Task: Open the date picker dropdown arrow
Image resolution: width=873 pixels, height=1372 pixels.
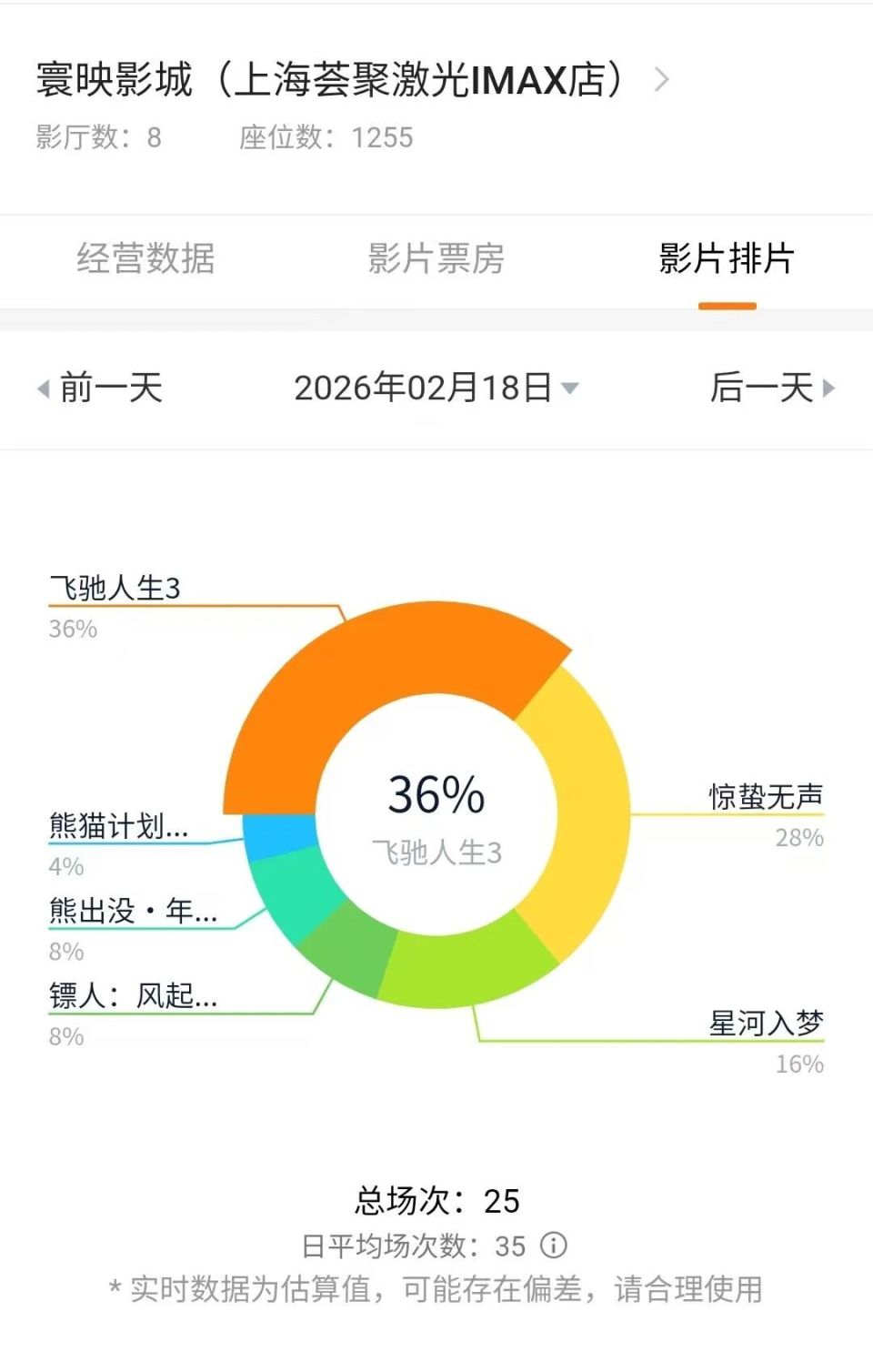Action: coord(570,388)
